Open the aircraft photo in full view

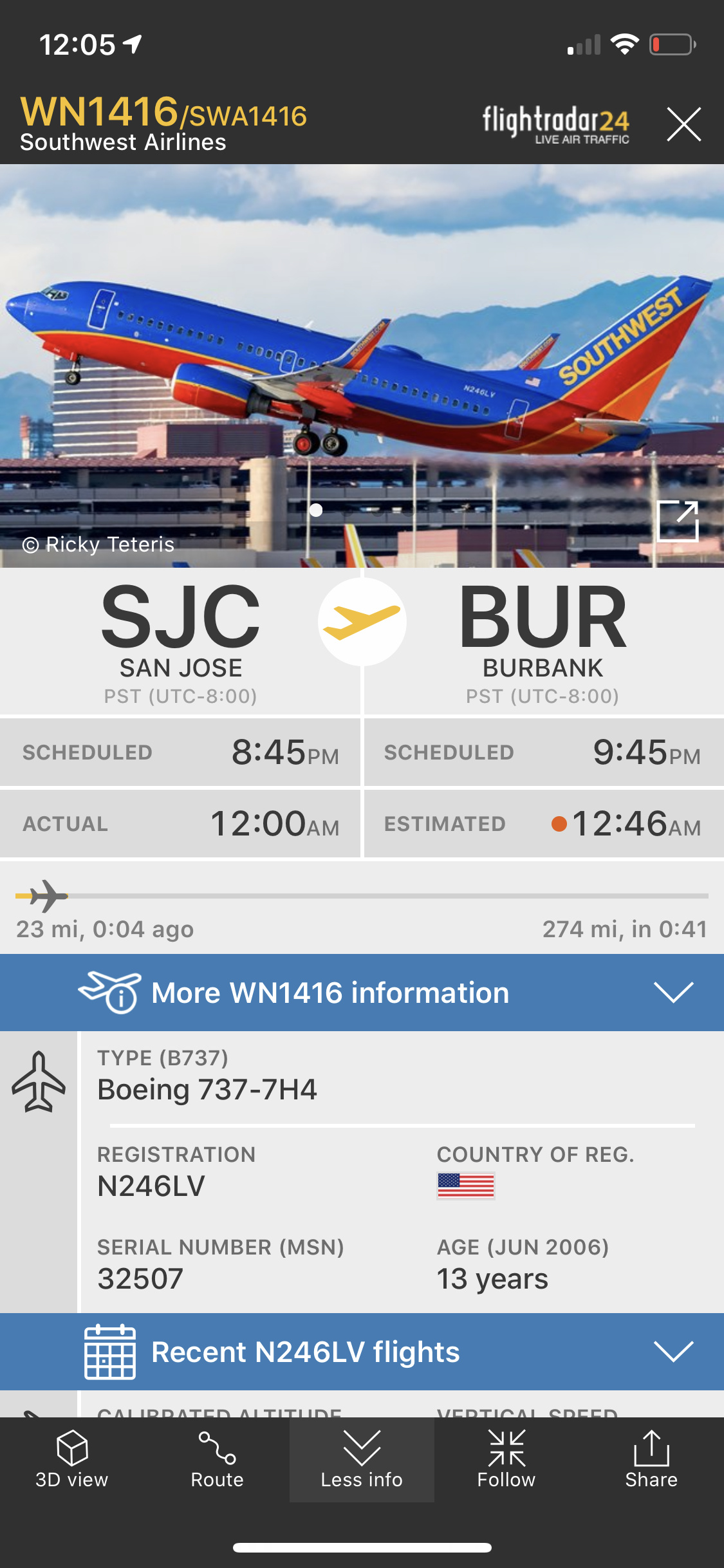678,521
